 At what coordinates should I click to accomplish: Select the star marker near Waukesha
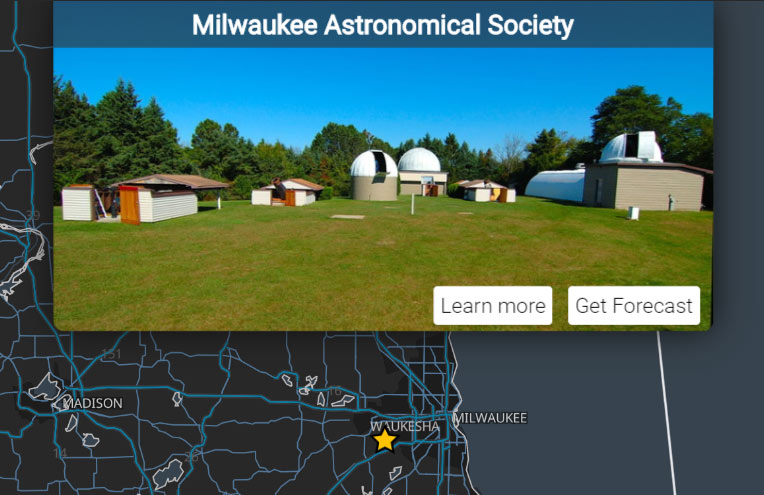pyautogui.click(x=384, y=440)
